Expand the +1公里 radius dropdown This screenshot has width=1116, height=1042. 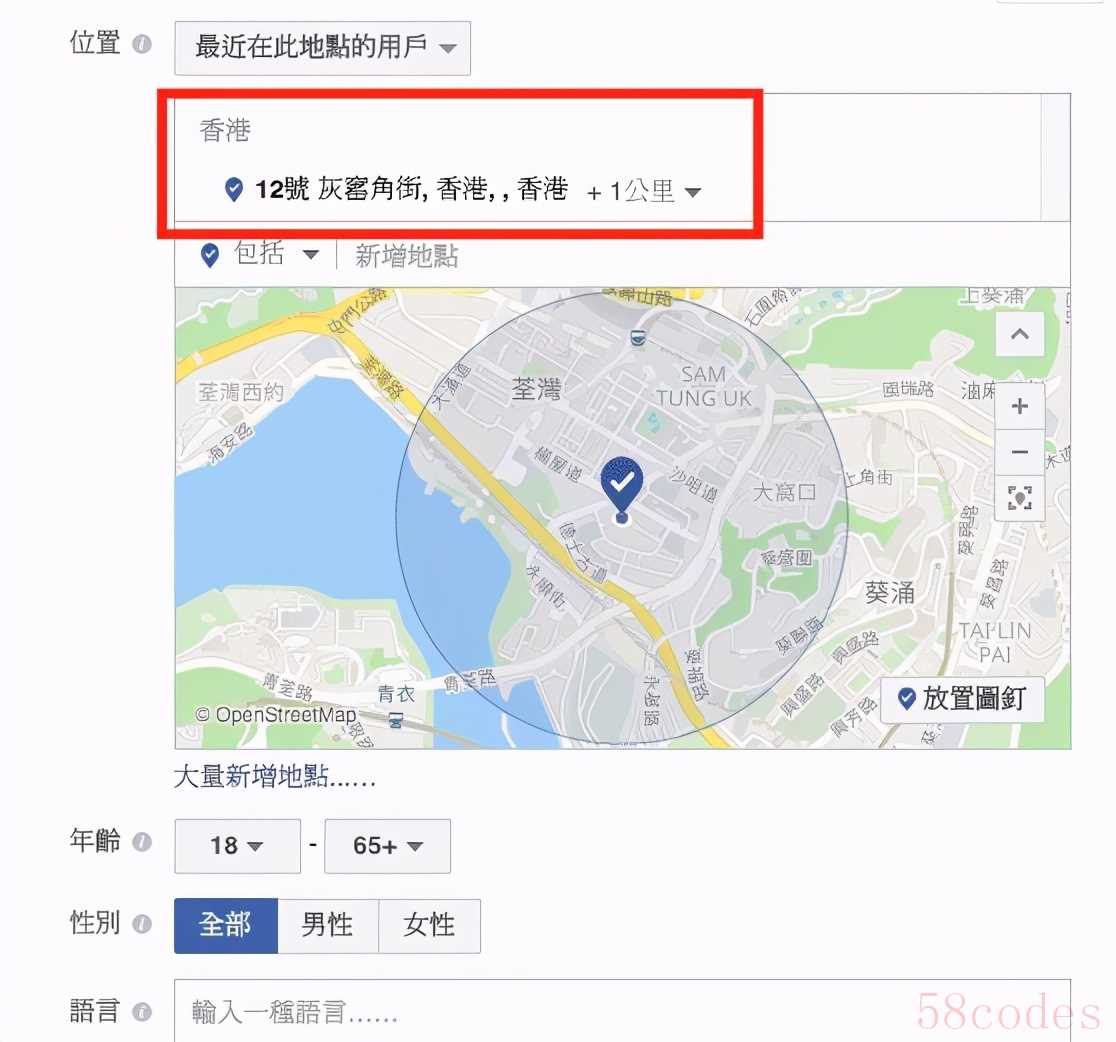[x=644, y=191]
